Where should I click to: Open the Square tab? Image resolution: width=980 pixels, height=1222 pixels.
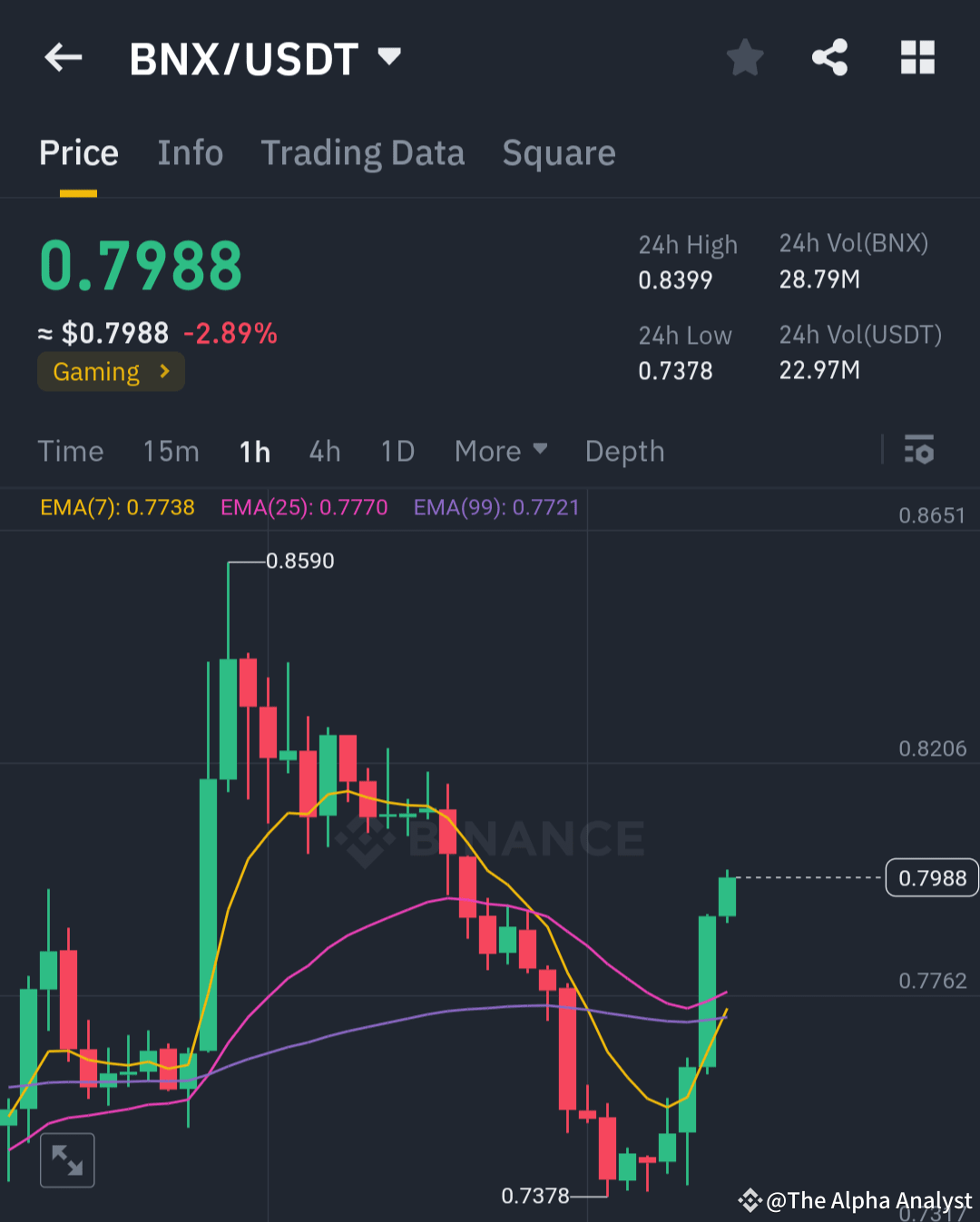pyautogui.click(x=558, y=153)
